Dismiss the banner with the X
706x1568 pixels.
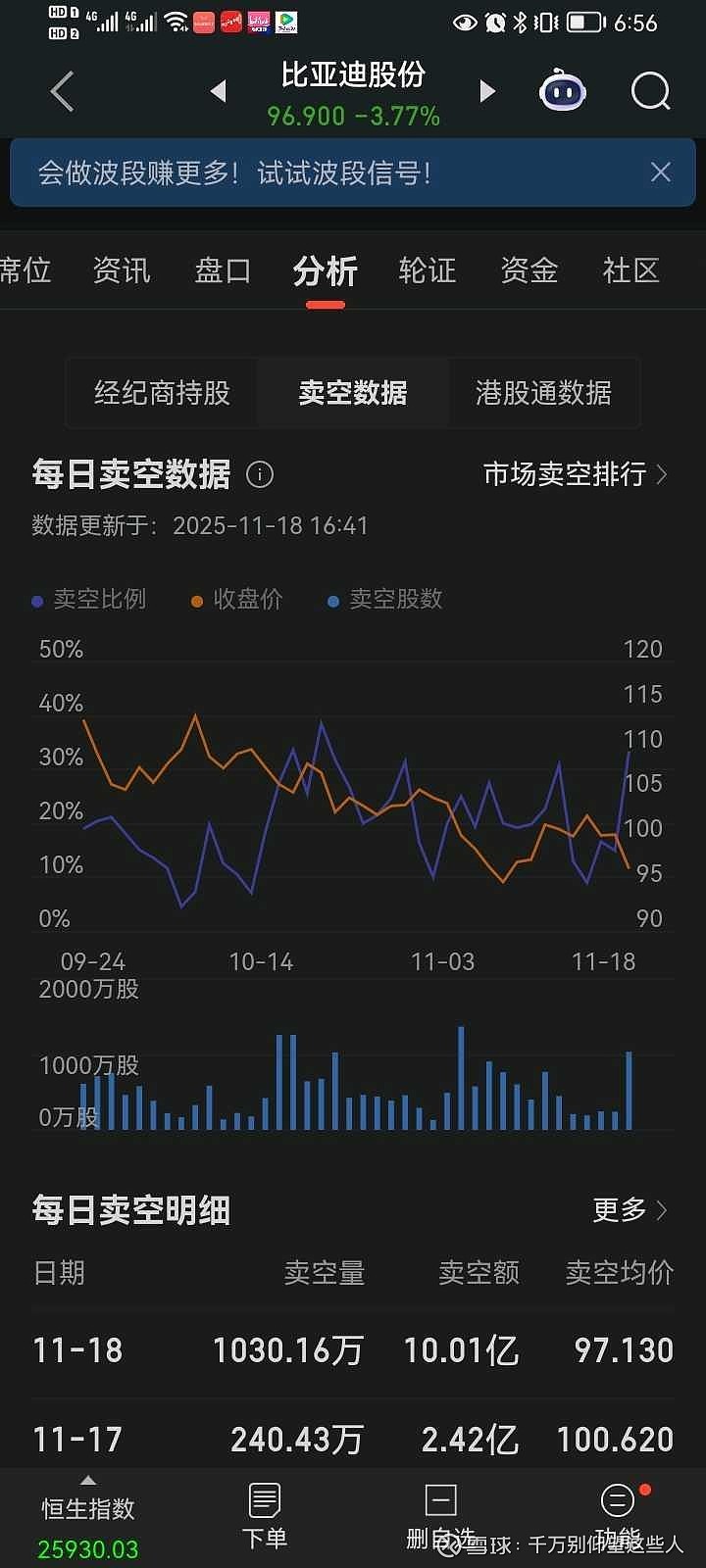pos(661,172)
